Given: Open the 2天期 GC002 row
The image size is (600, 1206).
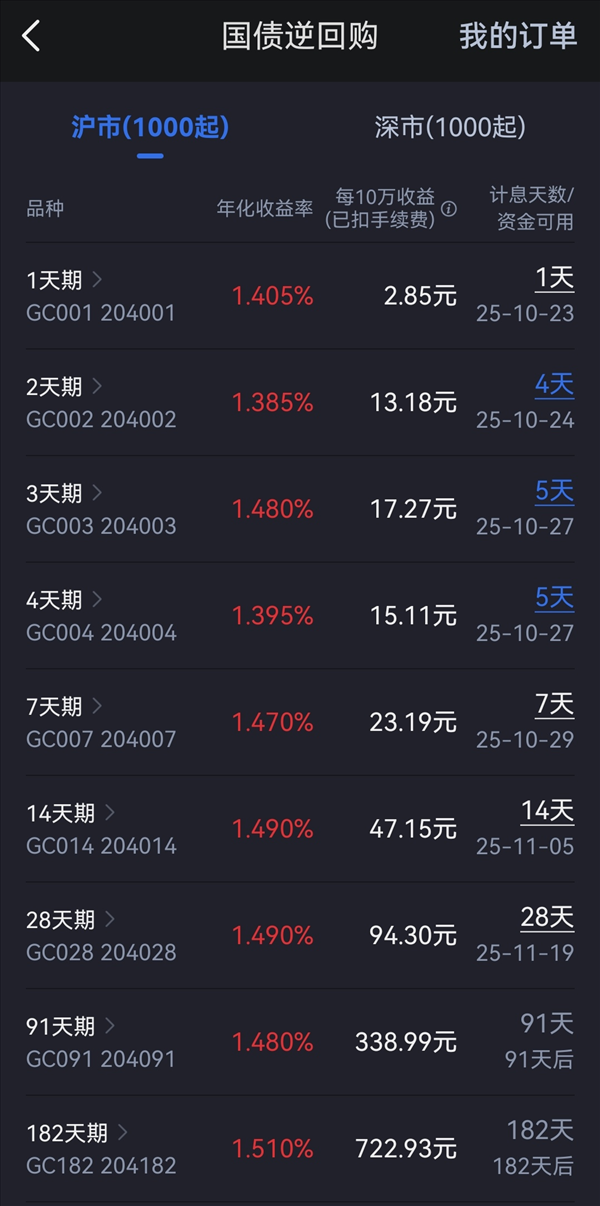Looking at the screenshot, I should (x=100, y=403).
